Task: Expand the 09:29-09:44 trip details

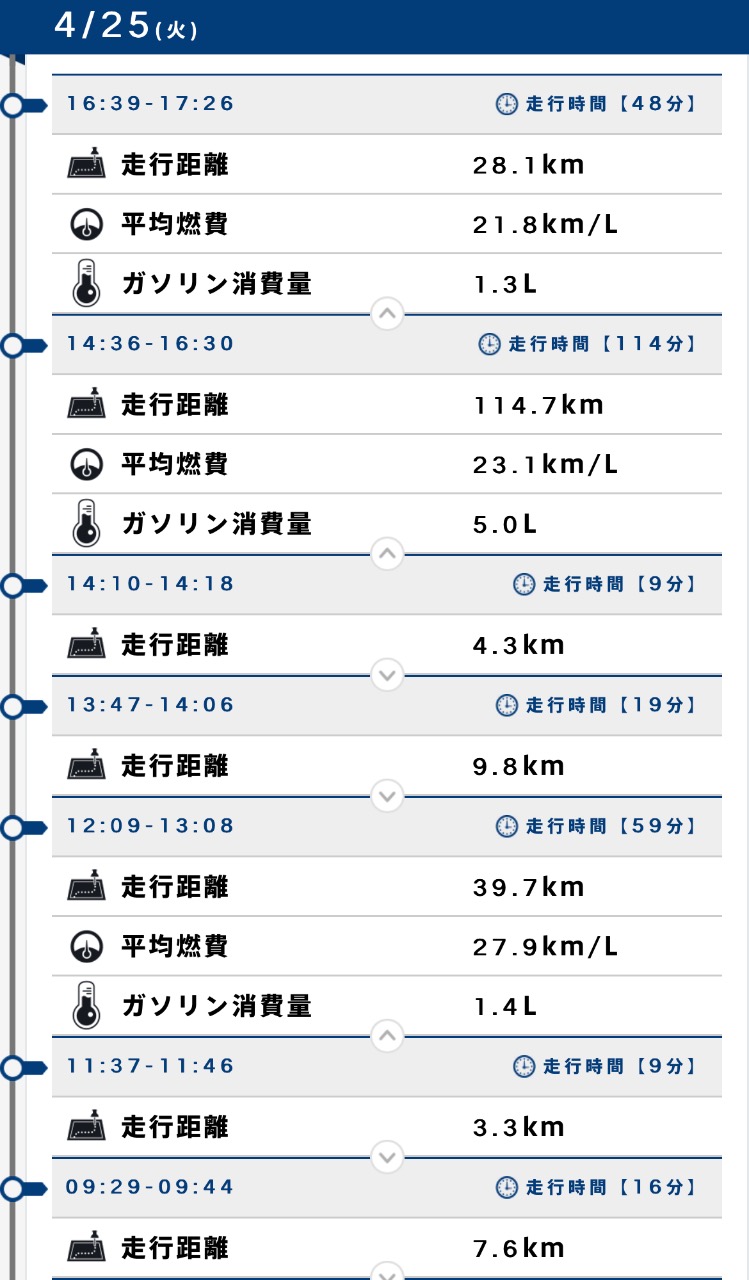Action: tap(387, 1272)
